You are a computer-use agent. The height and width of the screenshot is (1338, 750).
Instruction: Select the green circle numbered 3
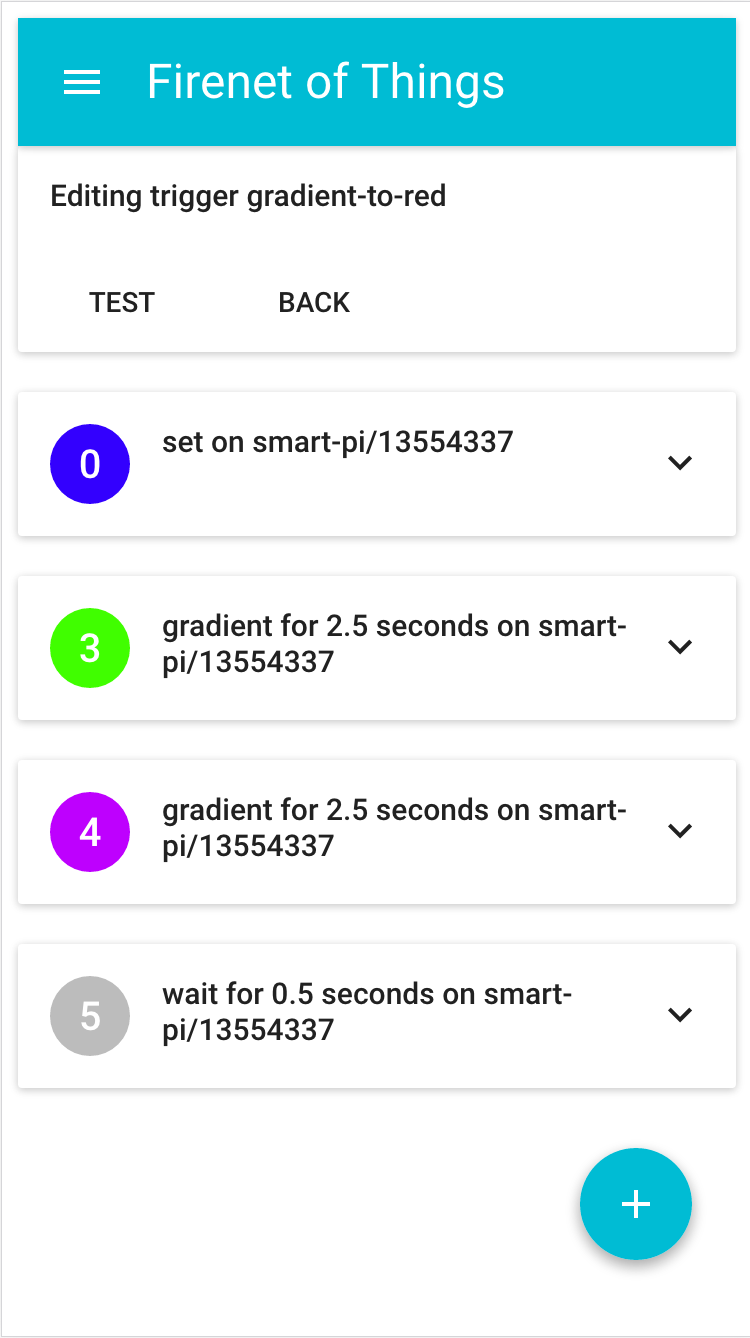(90, 648)
